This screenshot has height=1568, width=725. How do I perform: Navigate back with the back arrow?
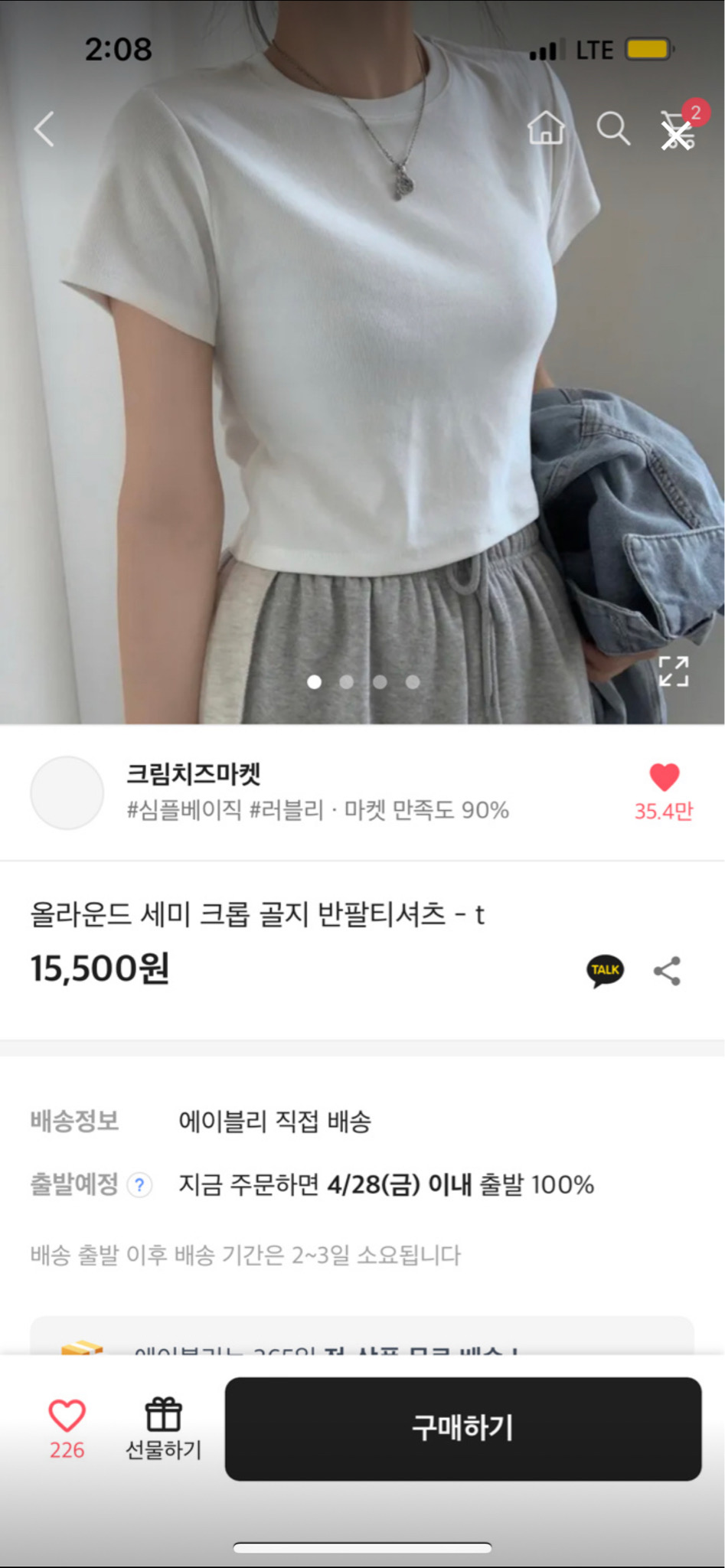[44, 129]
